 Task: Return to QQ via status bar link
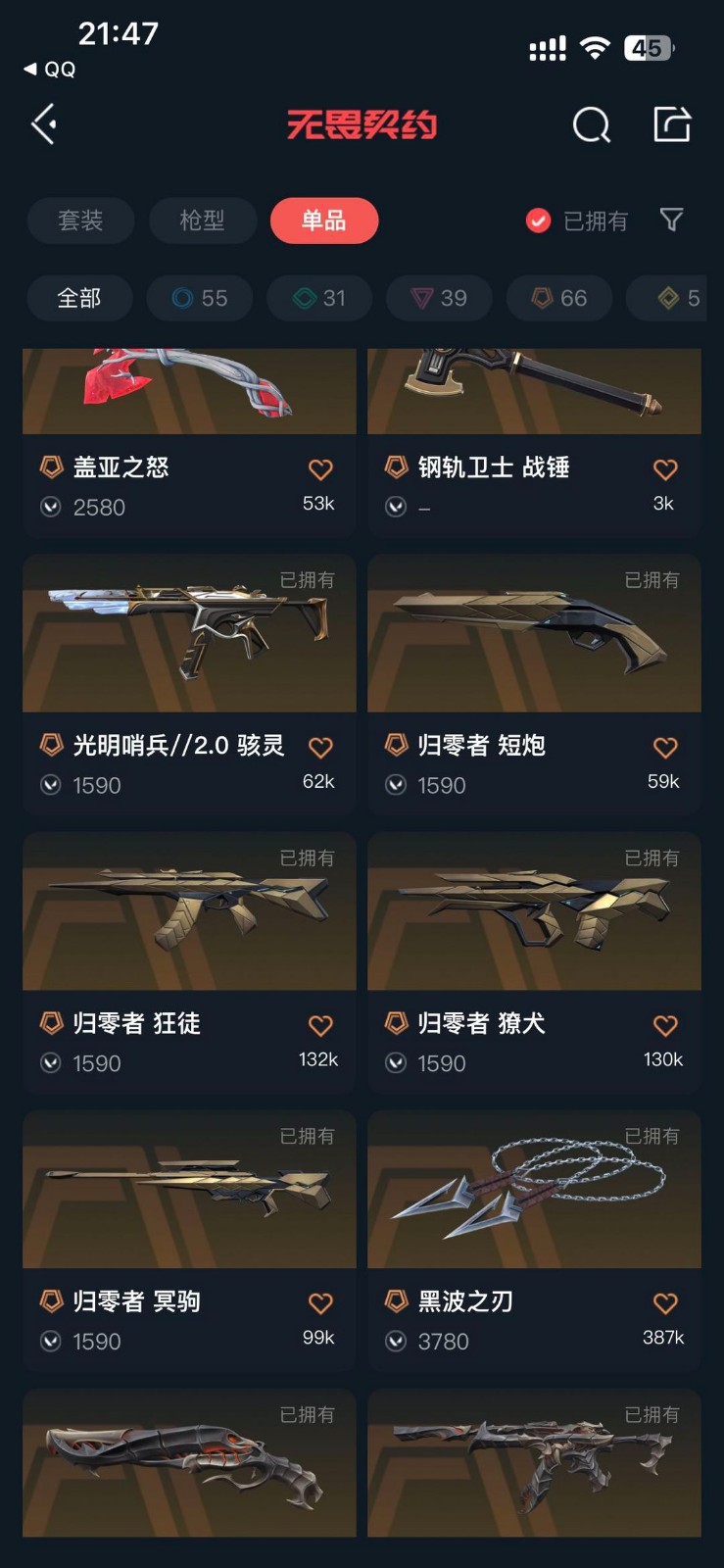[x=51, y=69]
